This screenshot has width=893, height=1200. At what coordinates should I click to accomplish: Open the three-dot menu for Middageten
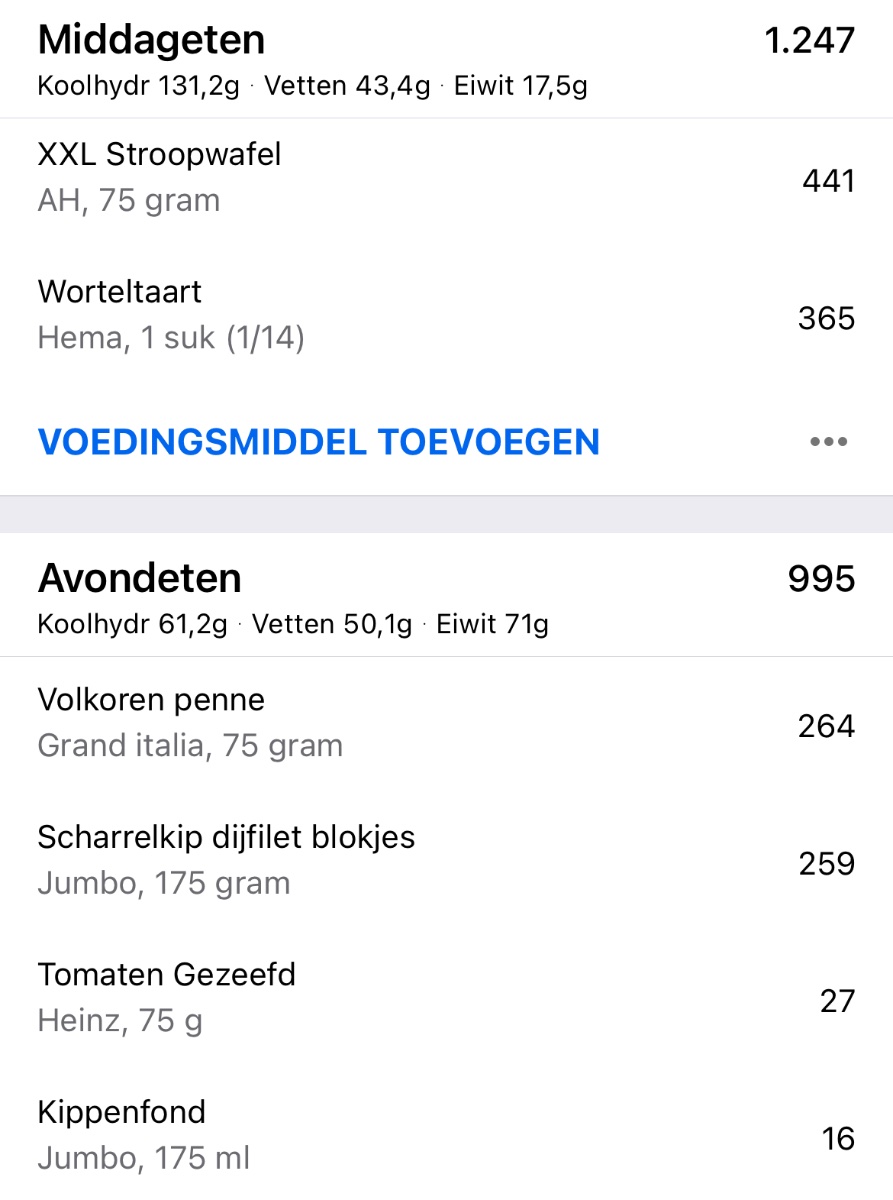tap(828, 442)
